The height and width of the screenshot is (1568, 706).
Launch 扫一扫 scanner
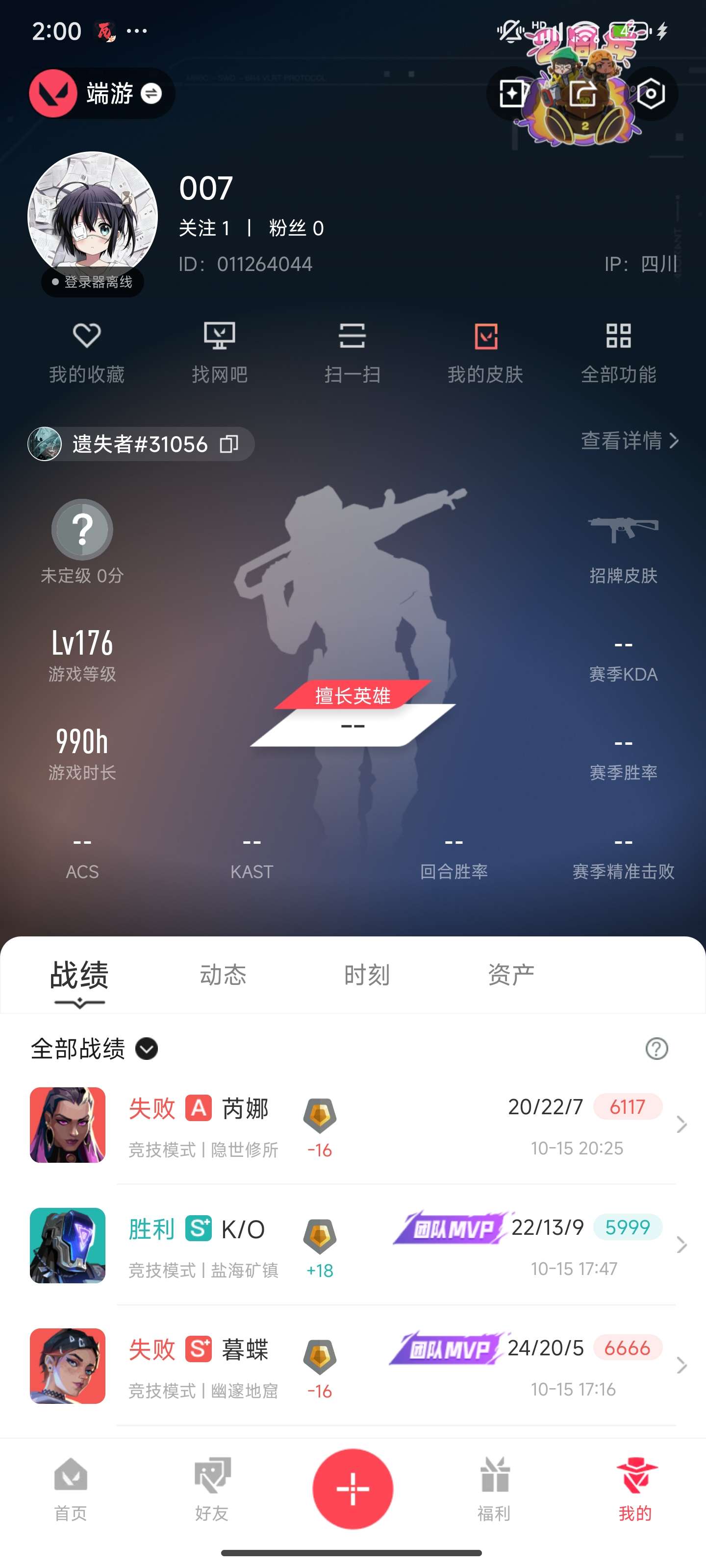tap(352, 352)
